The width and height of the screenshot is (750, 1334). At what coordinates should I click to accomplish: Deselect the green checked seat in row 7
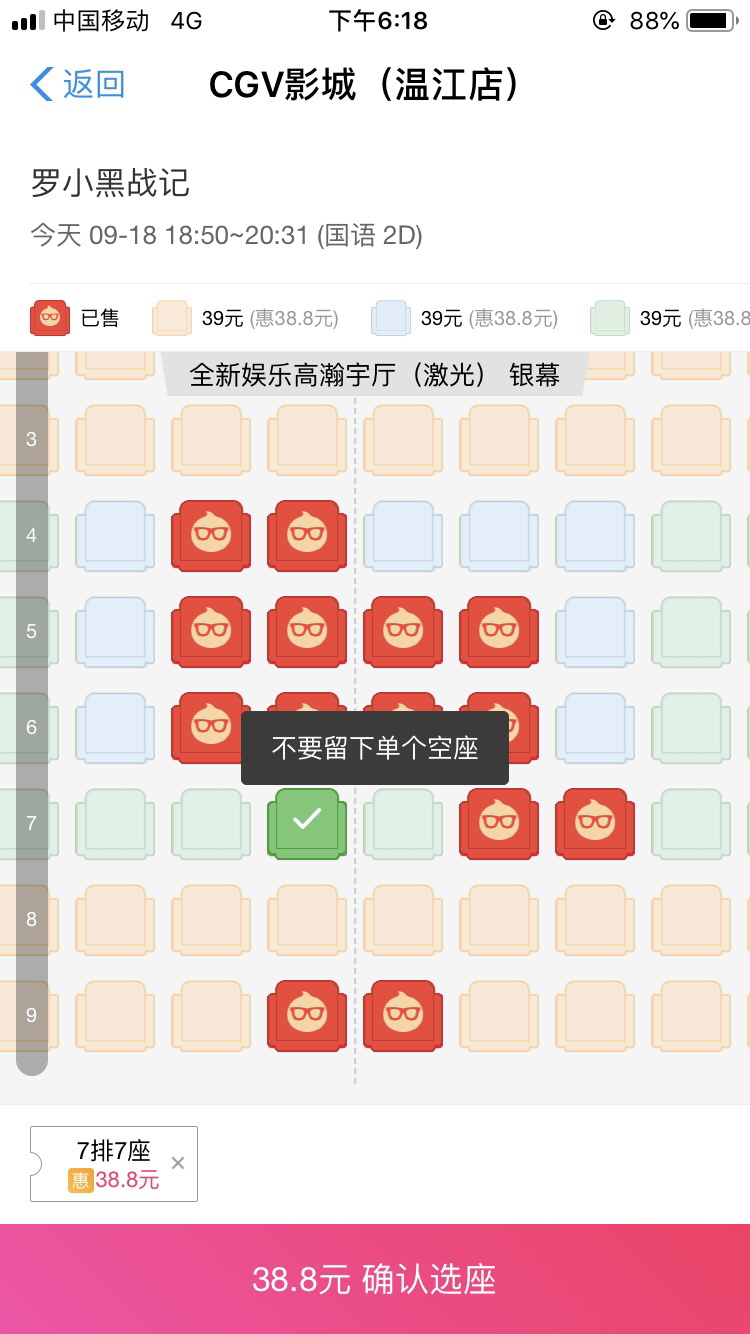pyautogui.click(x=307, y=823)
